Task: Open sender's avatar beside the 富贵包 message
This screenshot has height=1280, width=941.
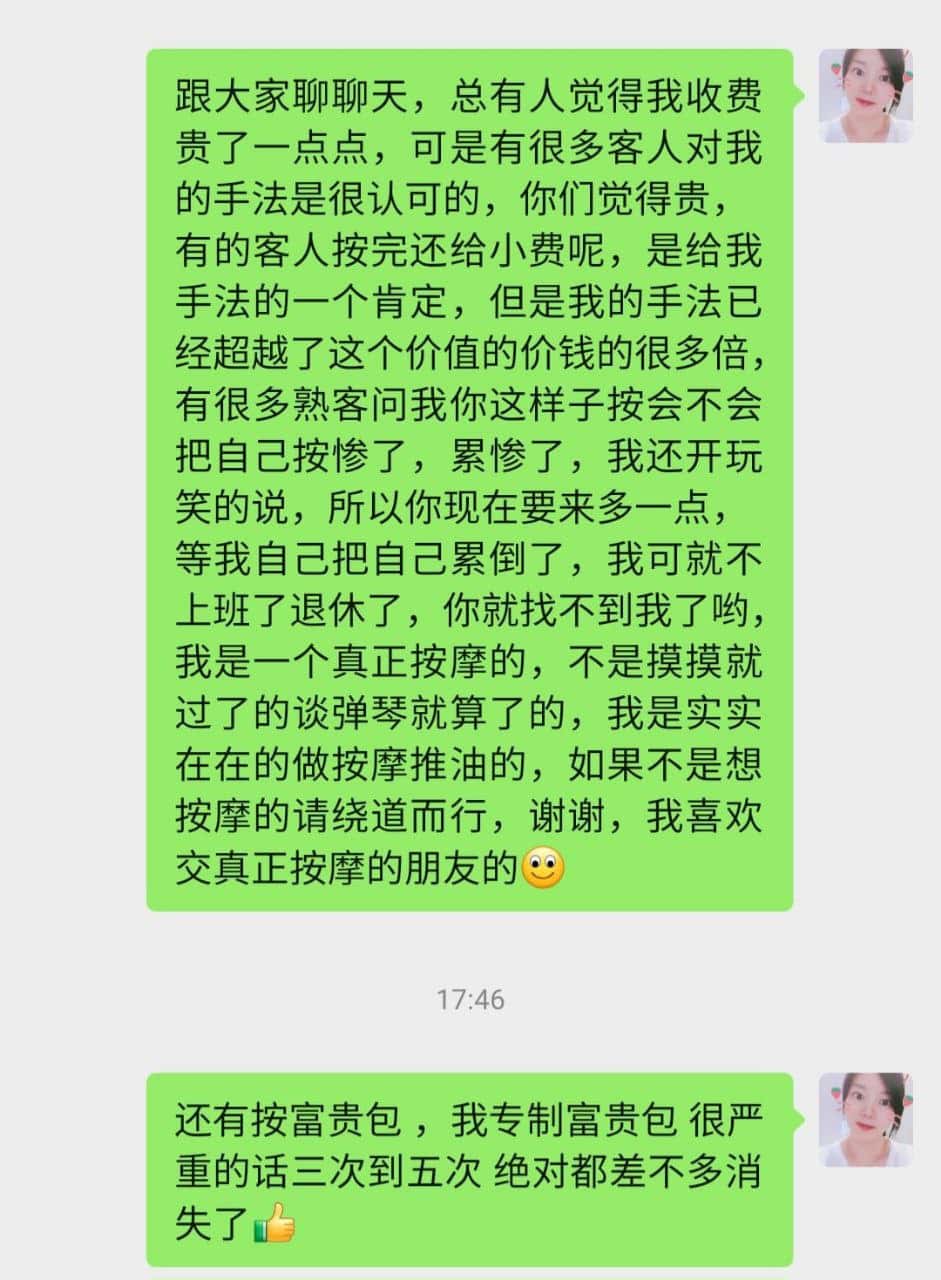Action: [x=865, y=1119]
